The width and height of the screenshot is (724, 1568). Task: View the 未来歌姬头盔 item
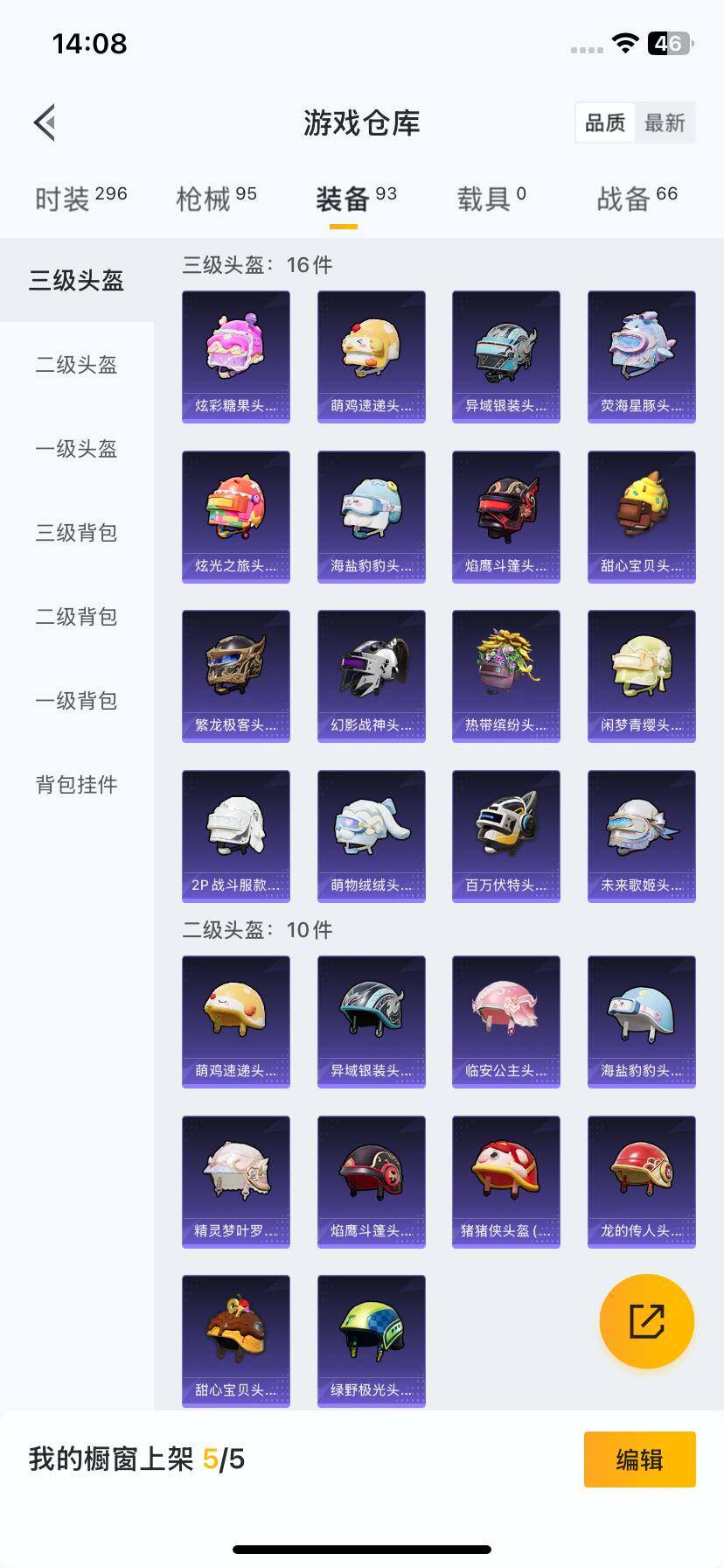point(642,836)
